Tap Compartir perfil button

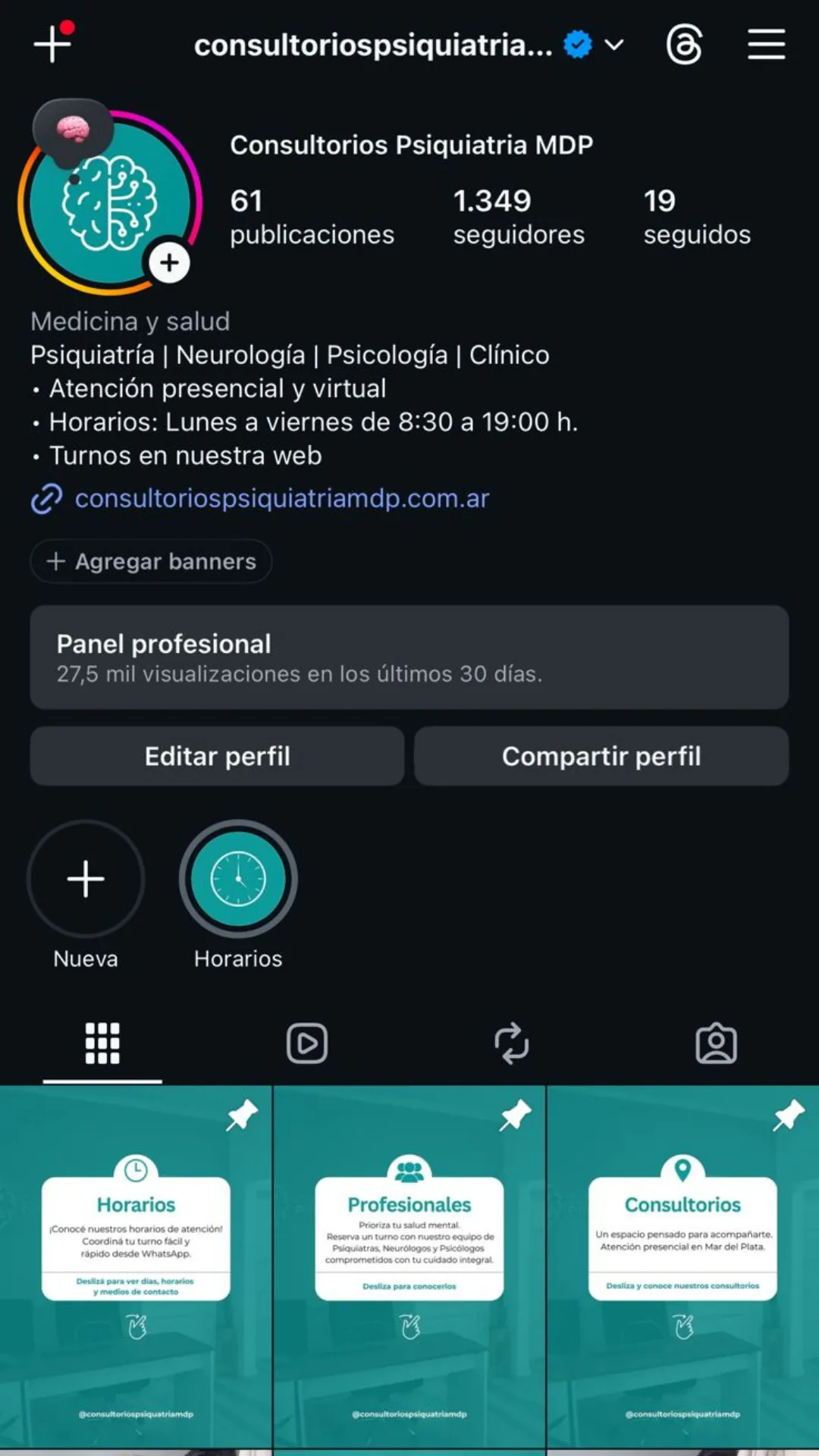pyautogui.click(x=601, y=756)
